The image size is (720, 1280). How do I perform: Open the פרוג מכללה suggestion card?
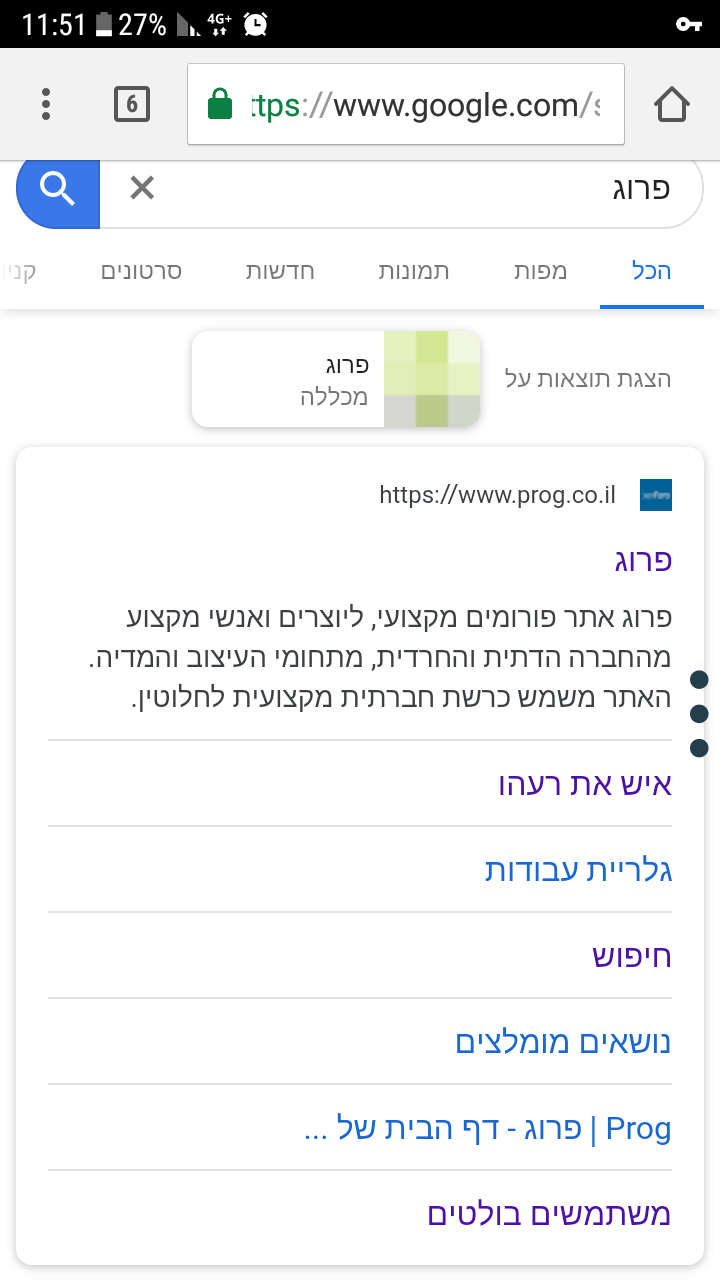(336, 379)
